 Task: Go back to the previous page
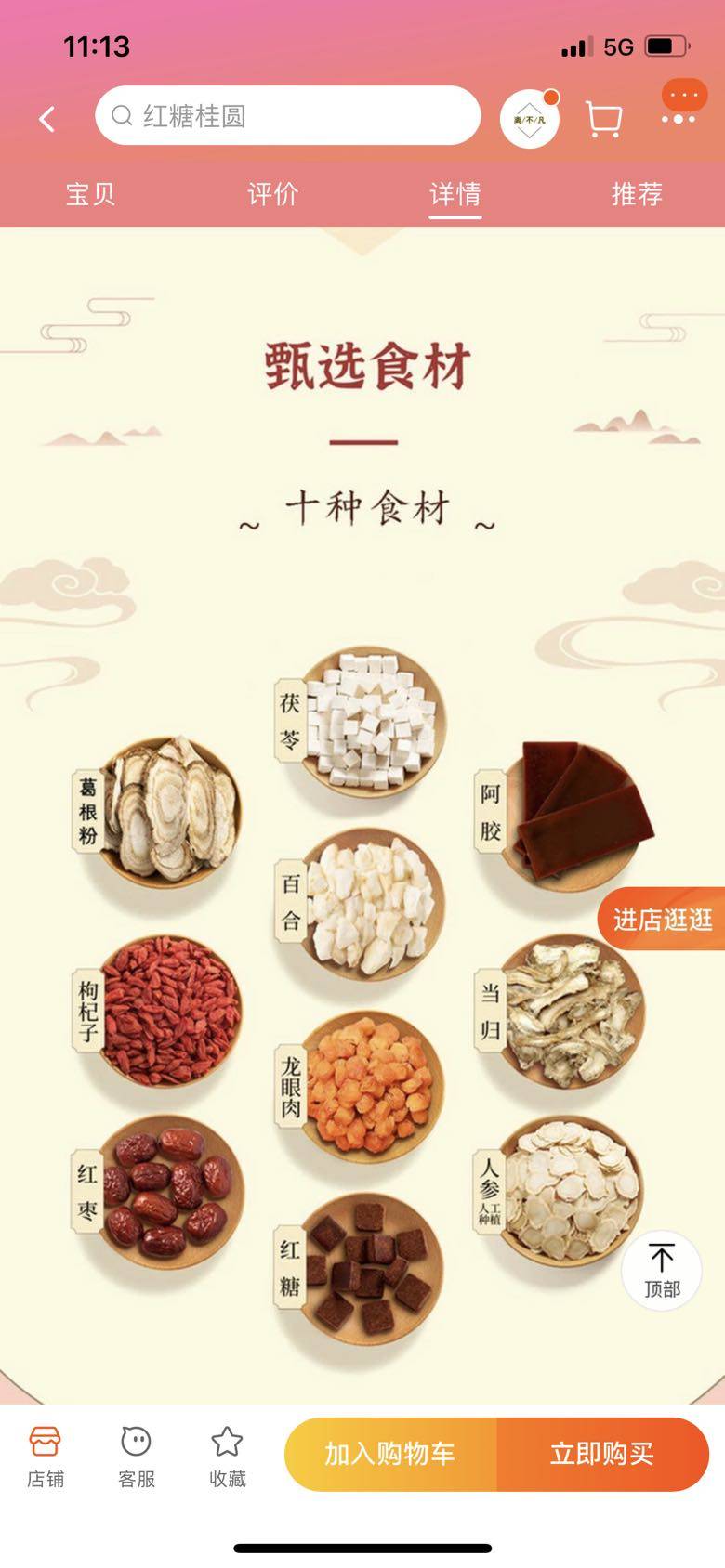click(x=47, y=118)
